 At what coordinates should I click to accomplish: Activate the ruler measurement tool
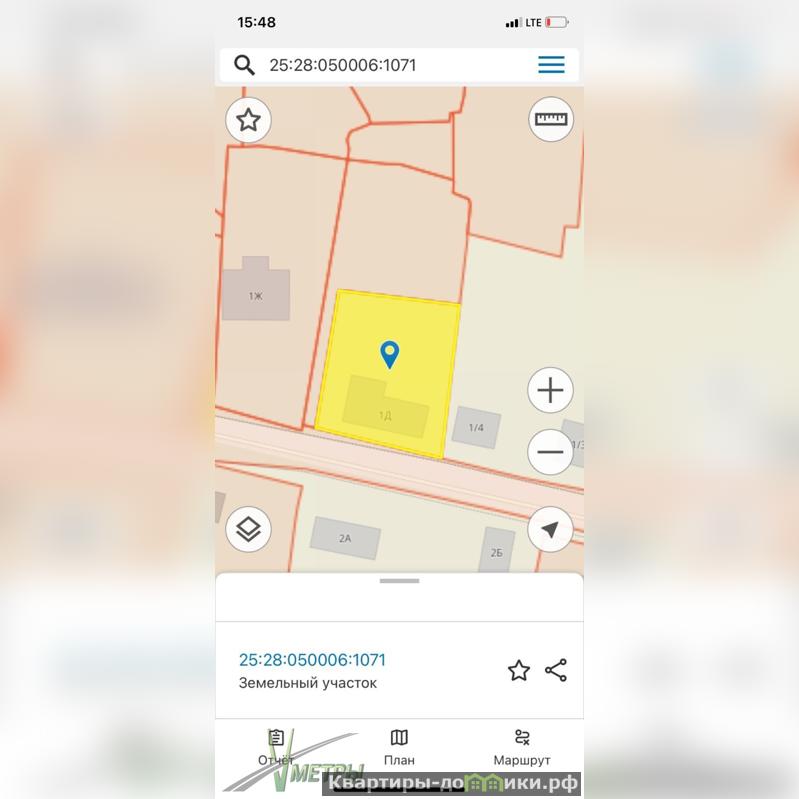pyautogui.click(x=550, y=121)
